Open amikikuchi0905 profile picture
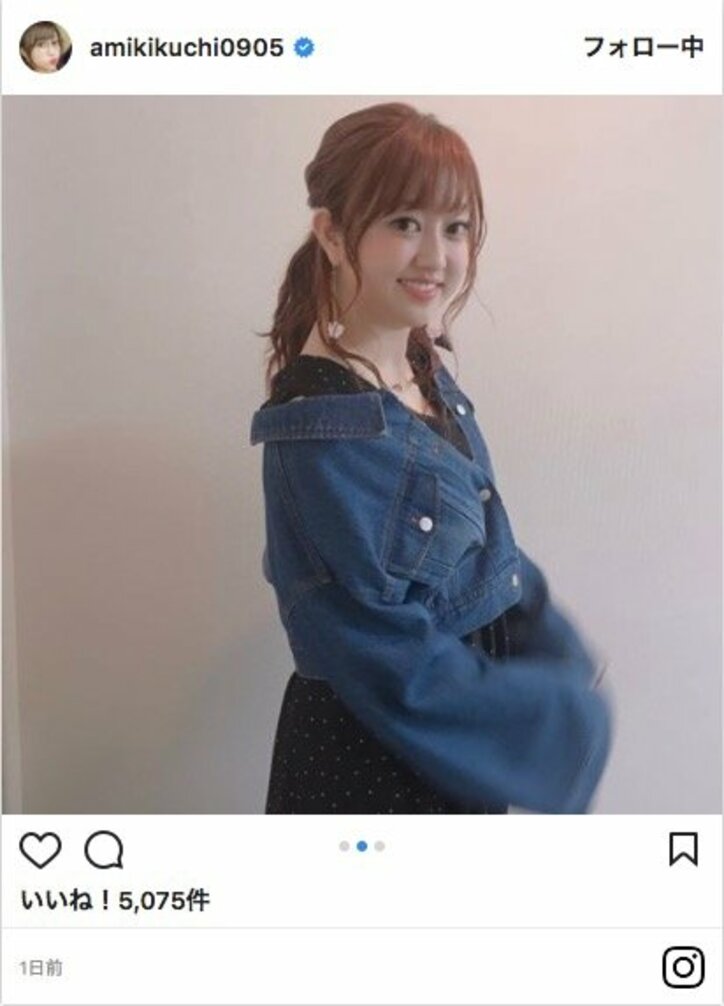 click(x=45, y=47)
